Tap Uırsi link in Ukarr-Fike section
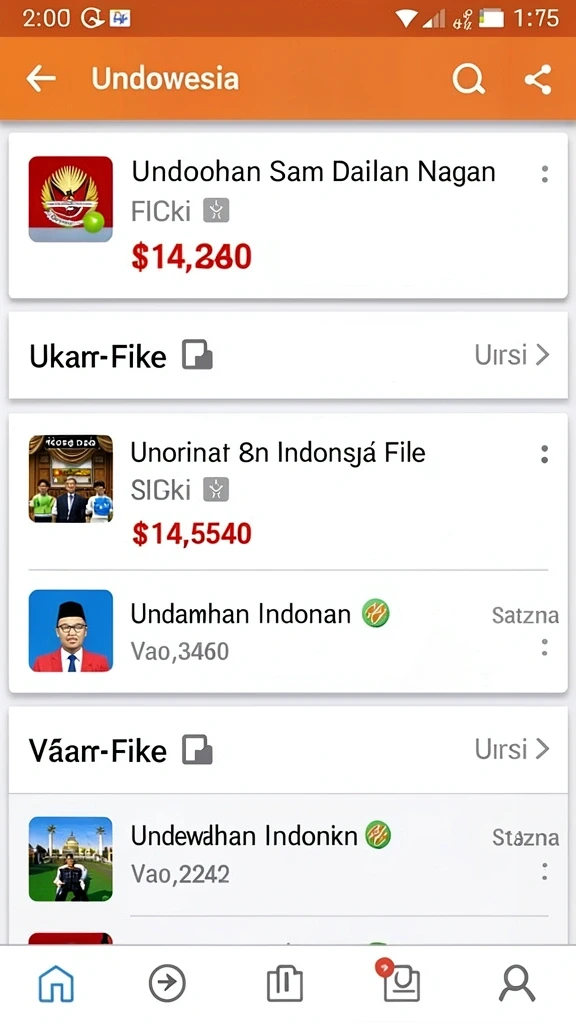The image size is (576, 1024). (x=512, y=355)
